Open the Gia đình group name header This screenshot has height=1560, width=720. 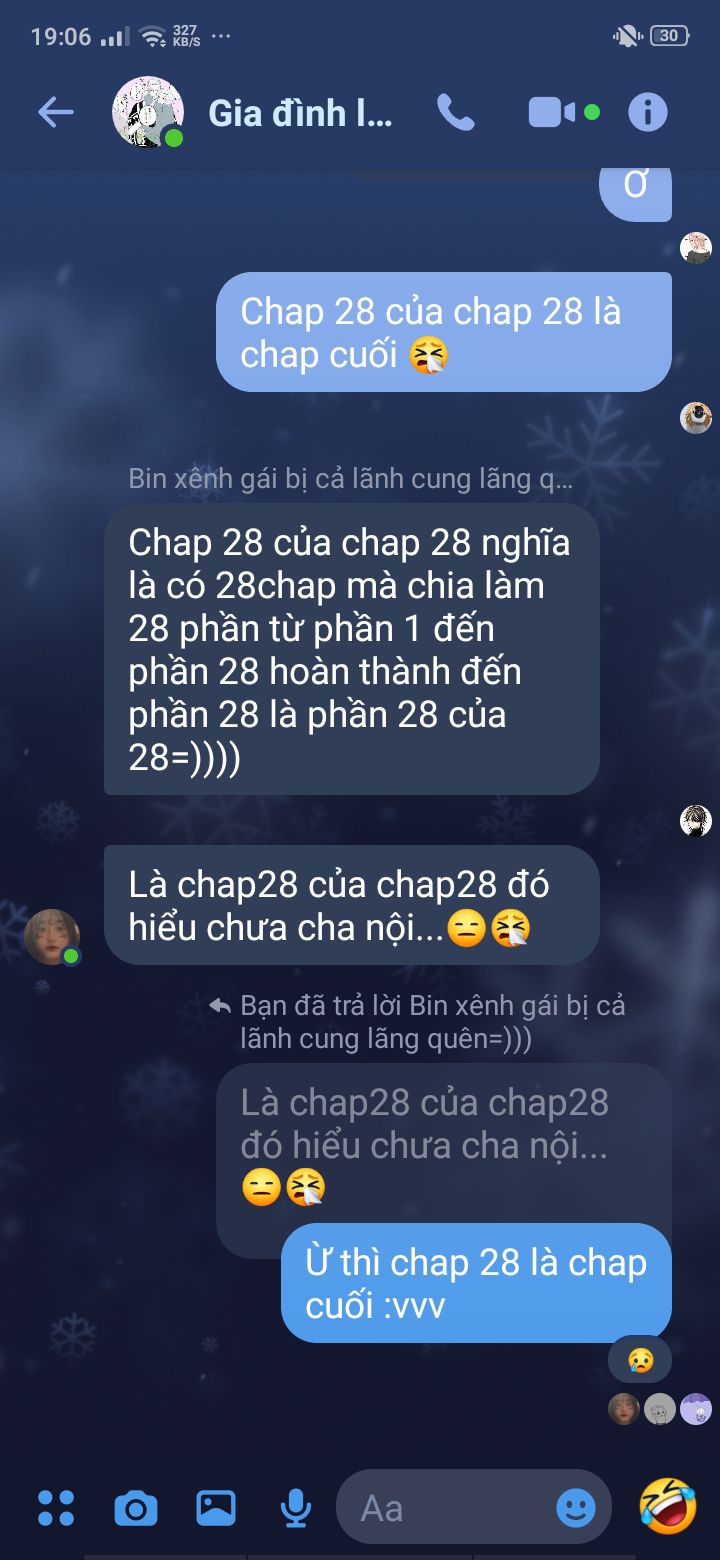(x=300, y=113)
